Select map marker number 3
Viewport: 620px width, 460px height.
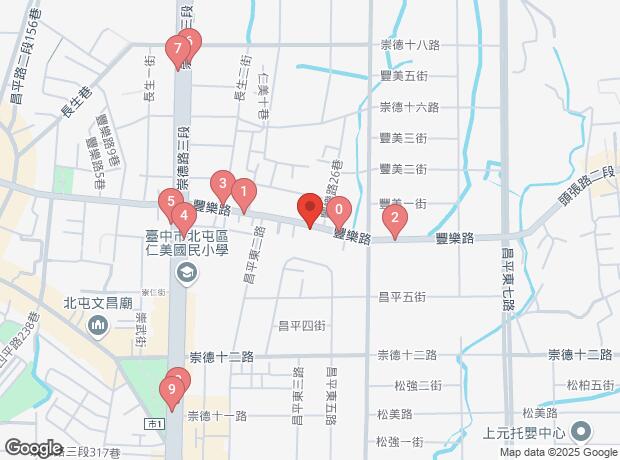224,182
